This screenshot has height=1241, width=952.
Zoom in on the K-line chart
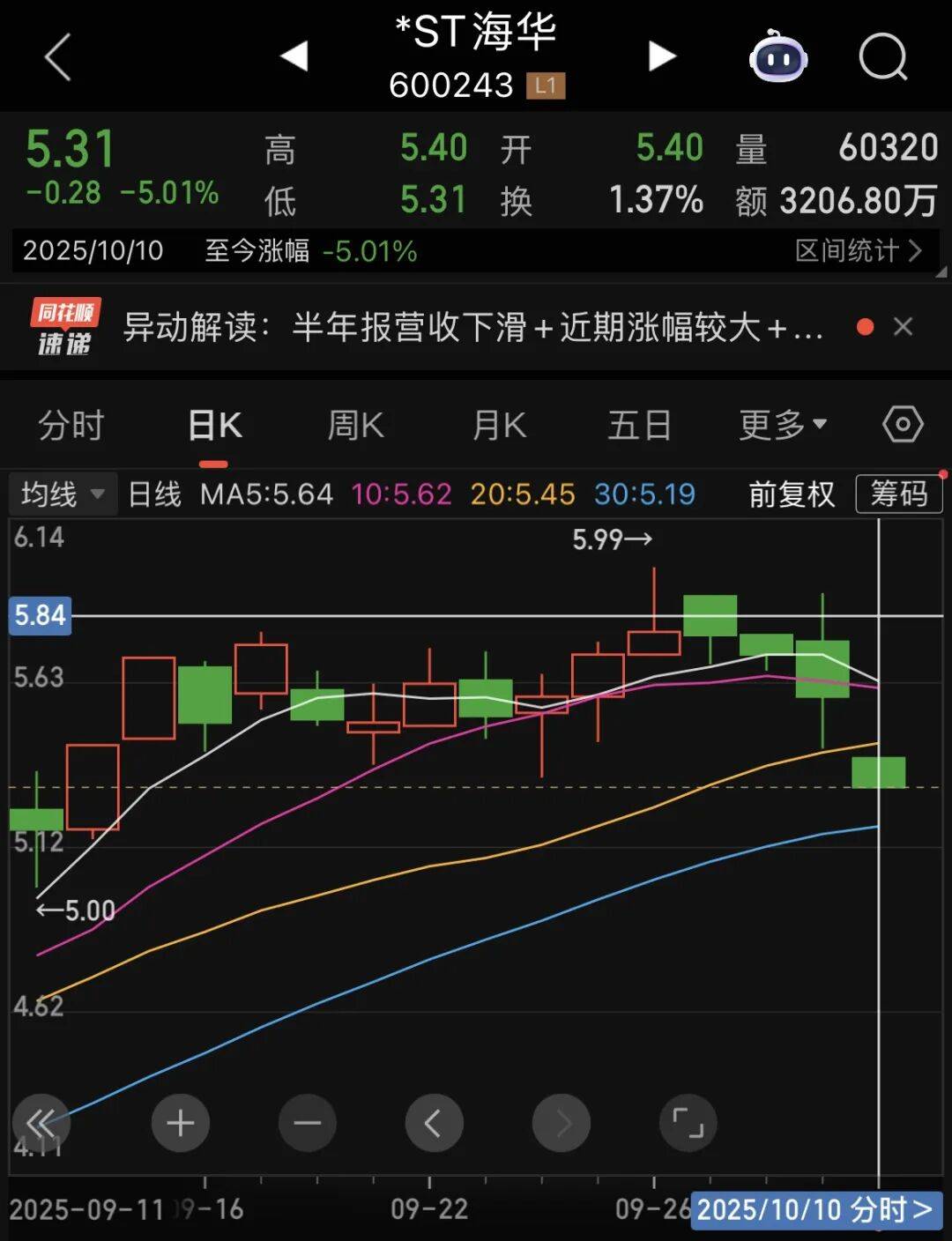180,1123
